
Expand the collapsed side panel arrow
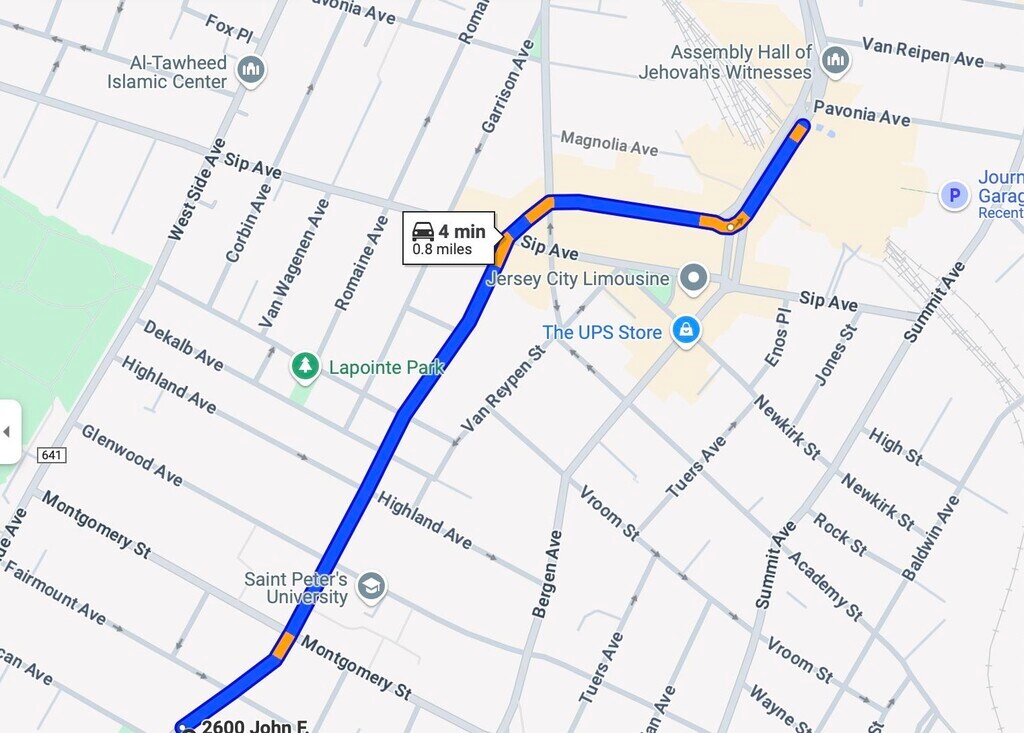coord(8,432)
